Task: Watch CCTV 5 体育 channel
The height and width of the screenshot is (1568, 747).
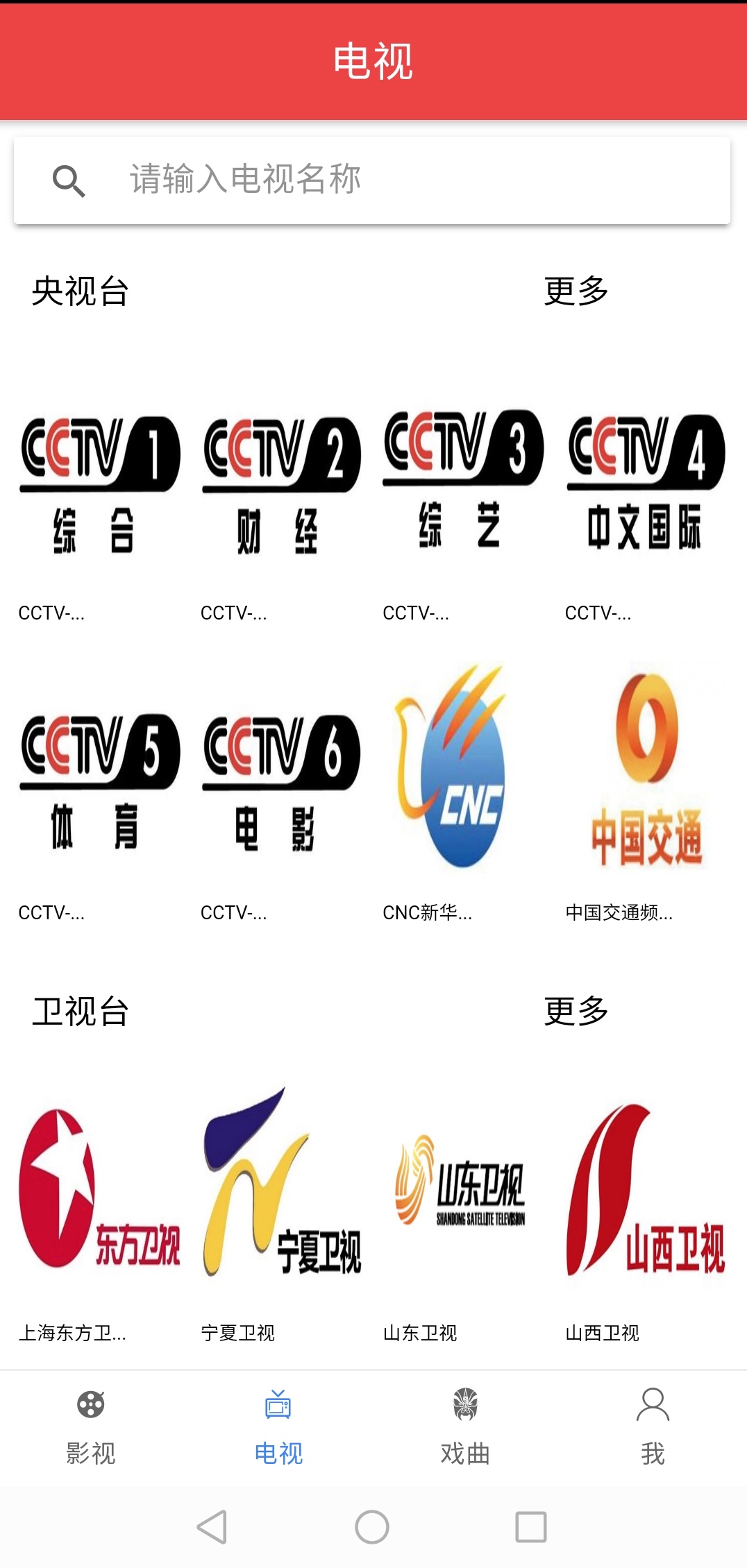Action: [x=100, y=784]
